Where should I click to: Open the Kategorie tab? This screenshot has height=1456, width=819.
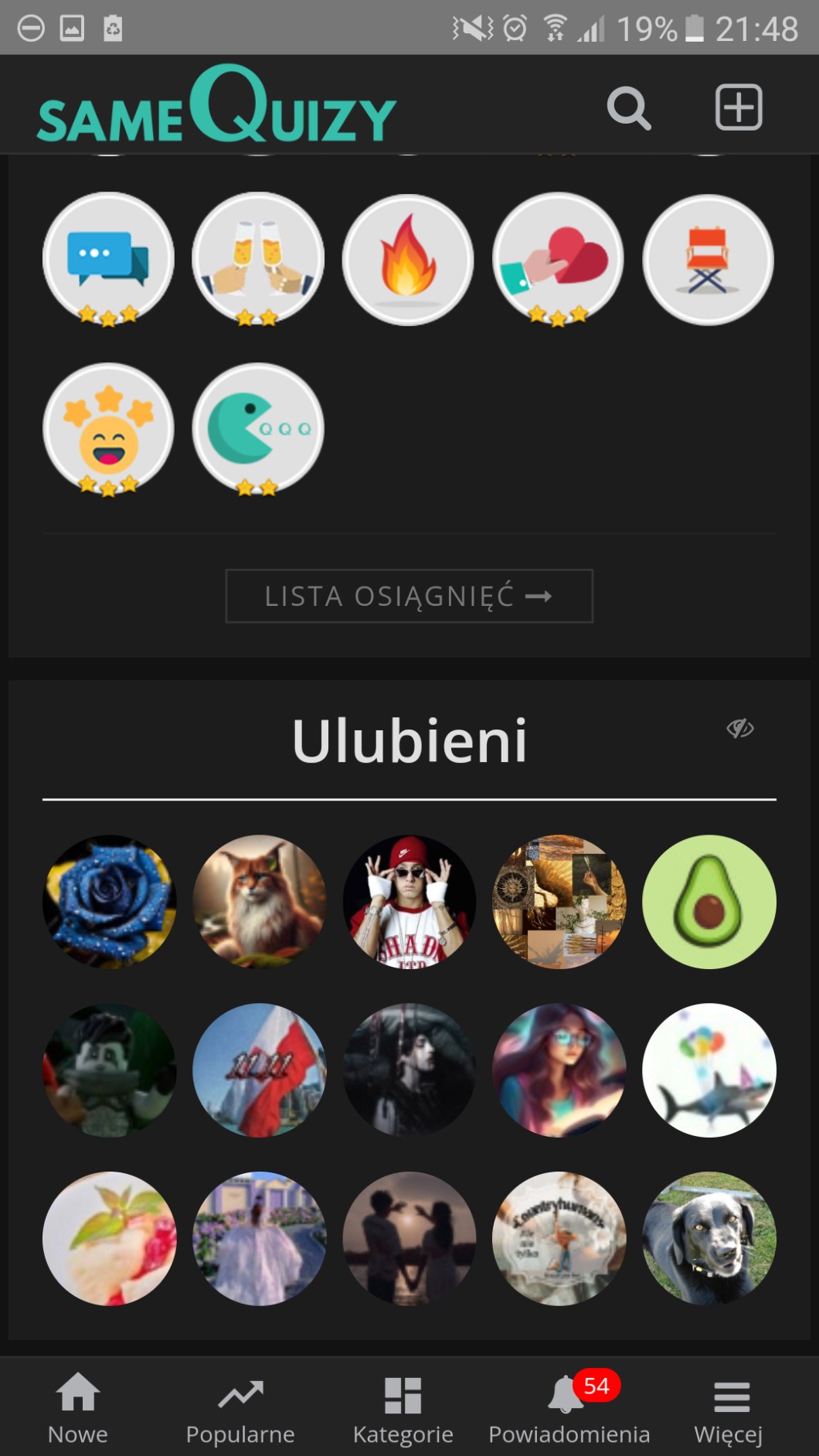tap(403, 1408)
